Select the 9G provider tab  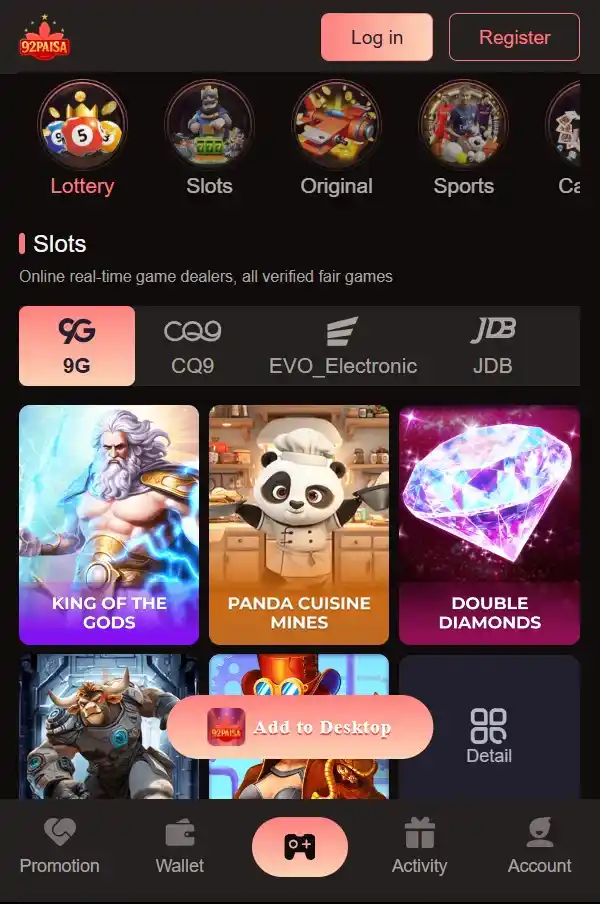77,346
